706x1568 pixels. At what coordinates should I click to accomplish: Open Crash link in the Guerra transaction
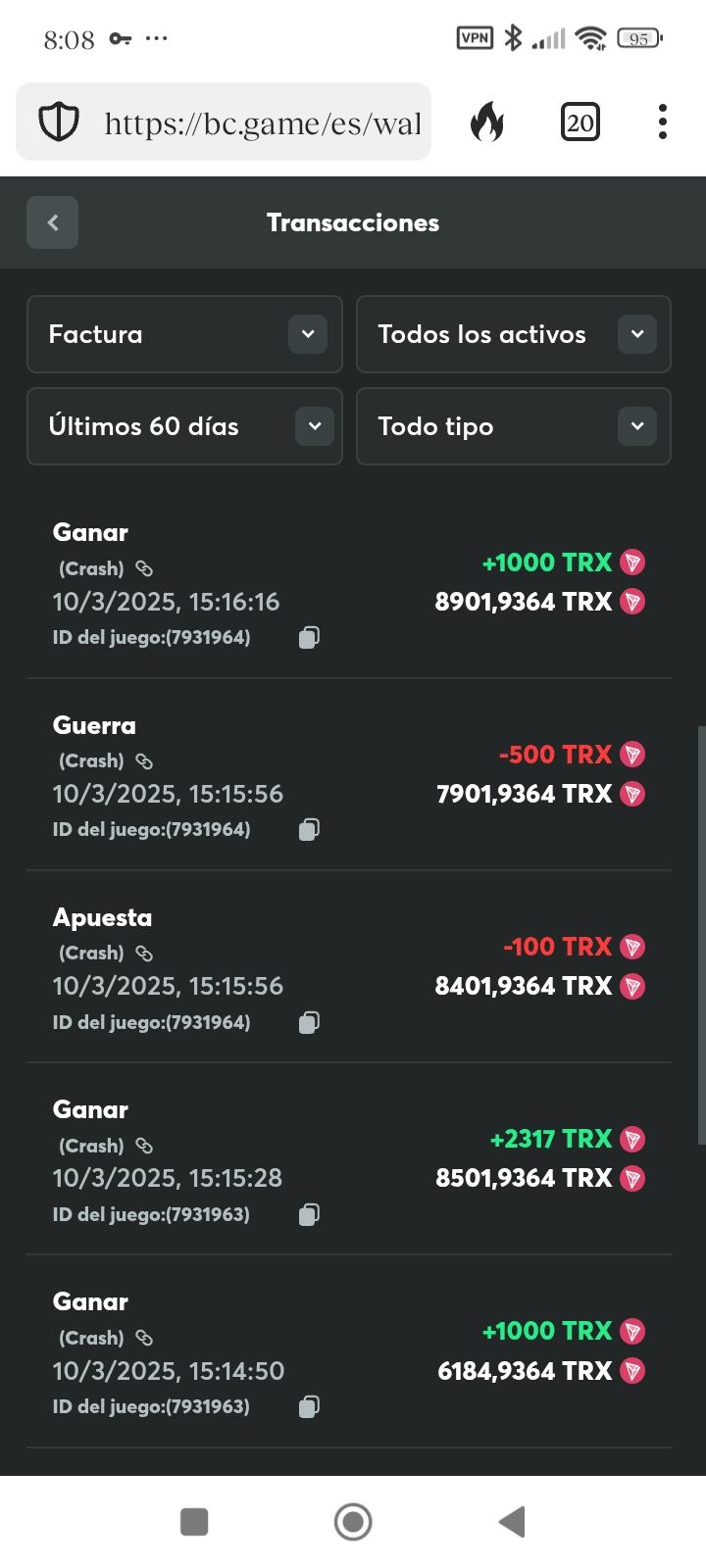coord(144,761)
